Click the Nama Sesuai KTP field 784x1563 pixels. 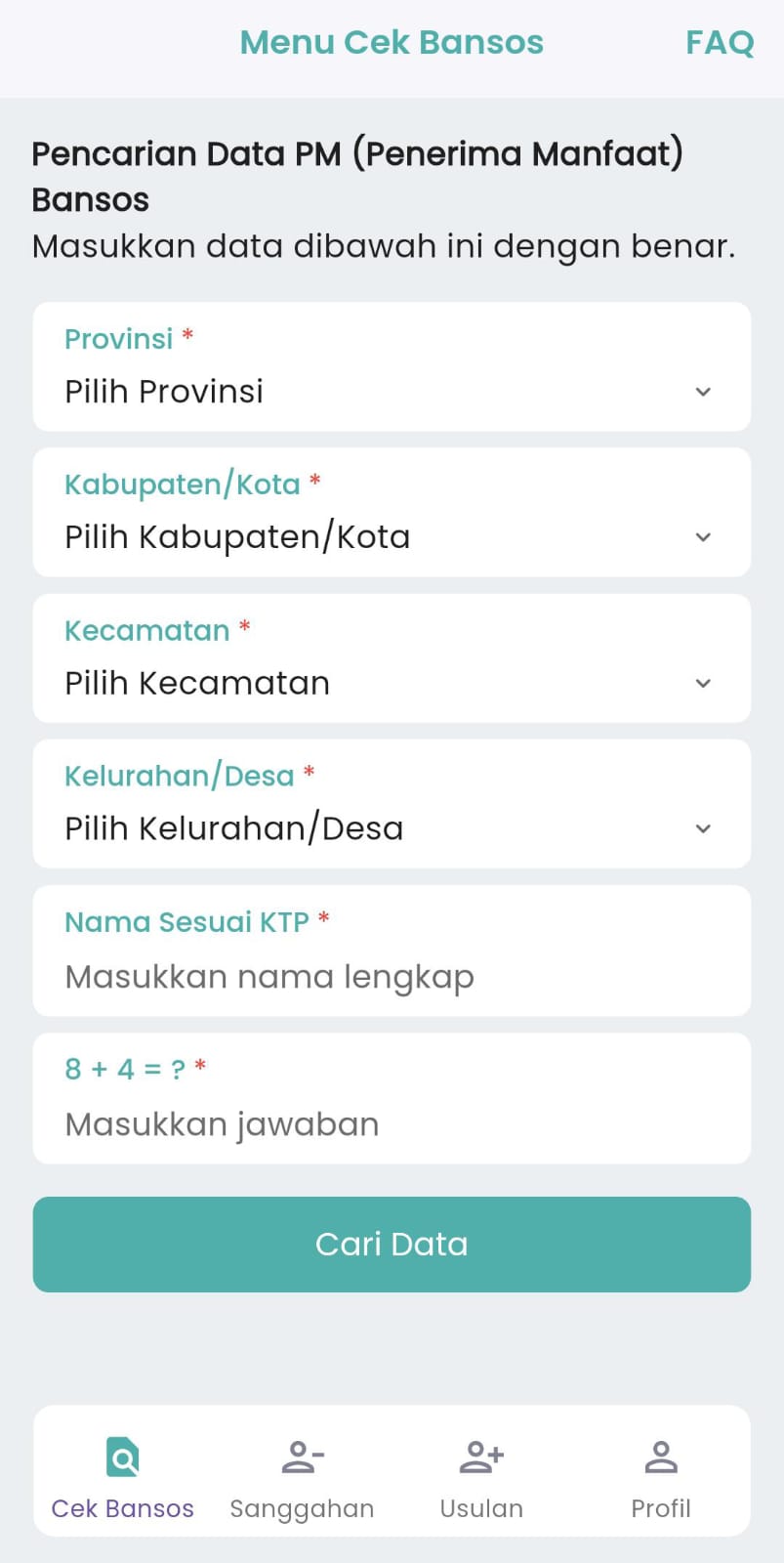click(x=391, y=975)
